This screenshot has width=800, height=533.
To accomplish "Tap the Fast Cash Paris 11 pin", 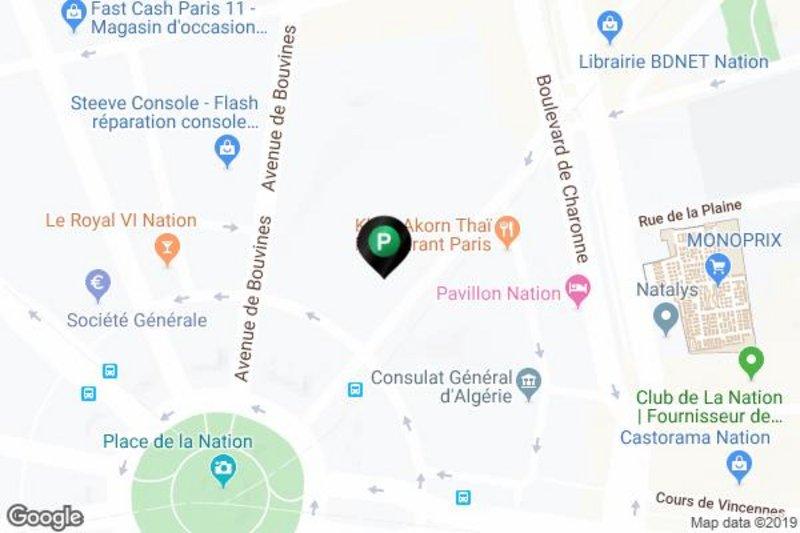I will click(73, 12).
